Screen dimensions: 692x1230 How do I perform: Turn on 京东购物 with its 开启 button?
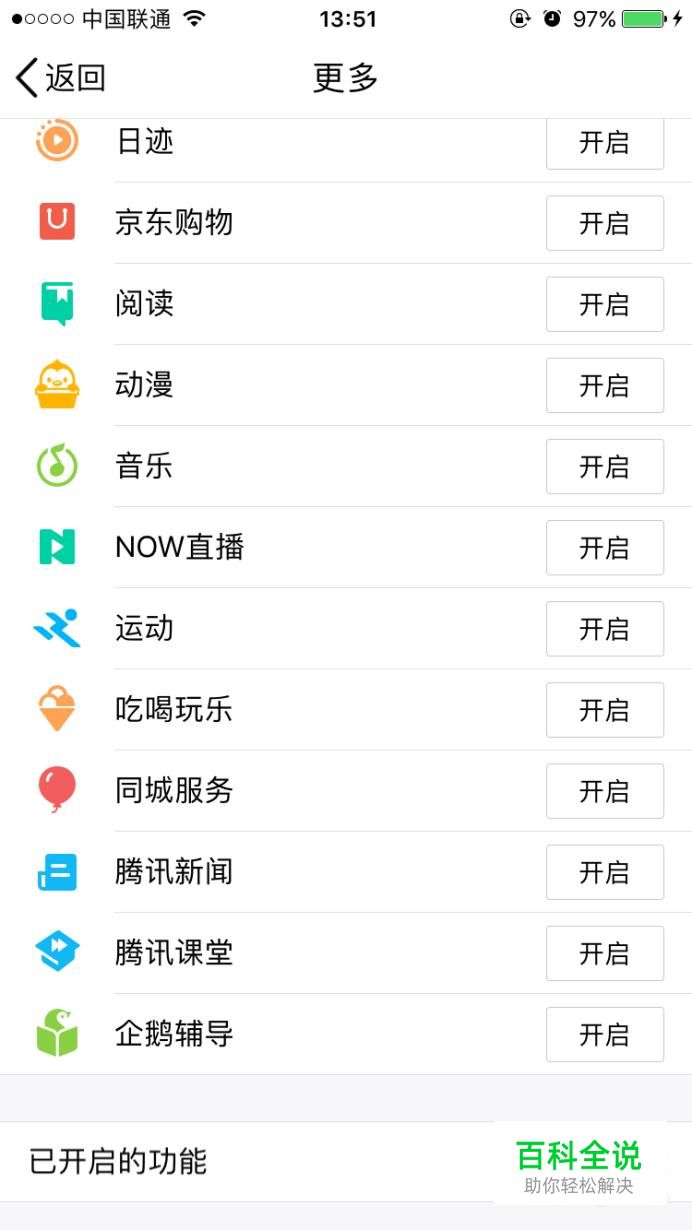click(605, 223)
